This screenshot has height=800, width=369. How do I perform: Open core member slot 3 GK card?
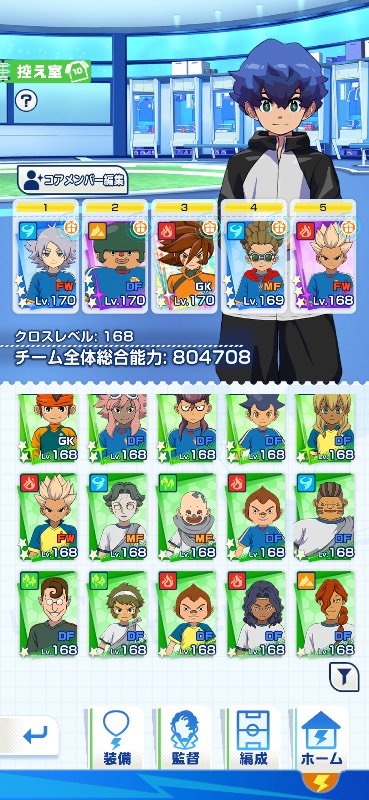(x=184, y=256)
